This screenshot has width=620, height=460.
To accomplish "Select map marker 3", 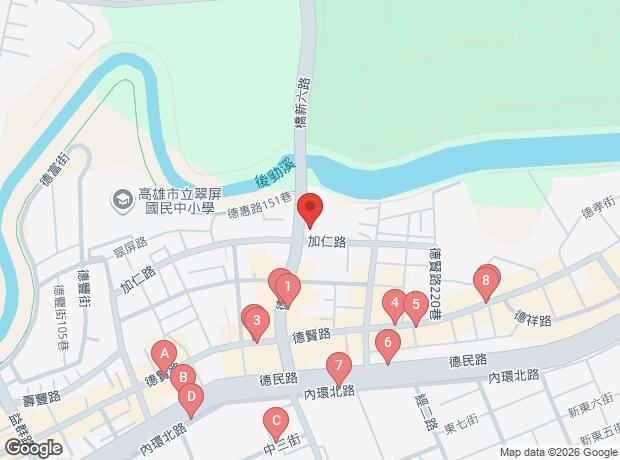I will click(x=257, y=321).
